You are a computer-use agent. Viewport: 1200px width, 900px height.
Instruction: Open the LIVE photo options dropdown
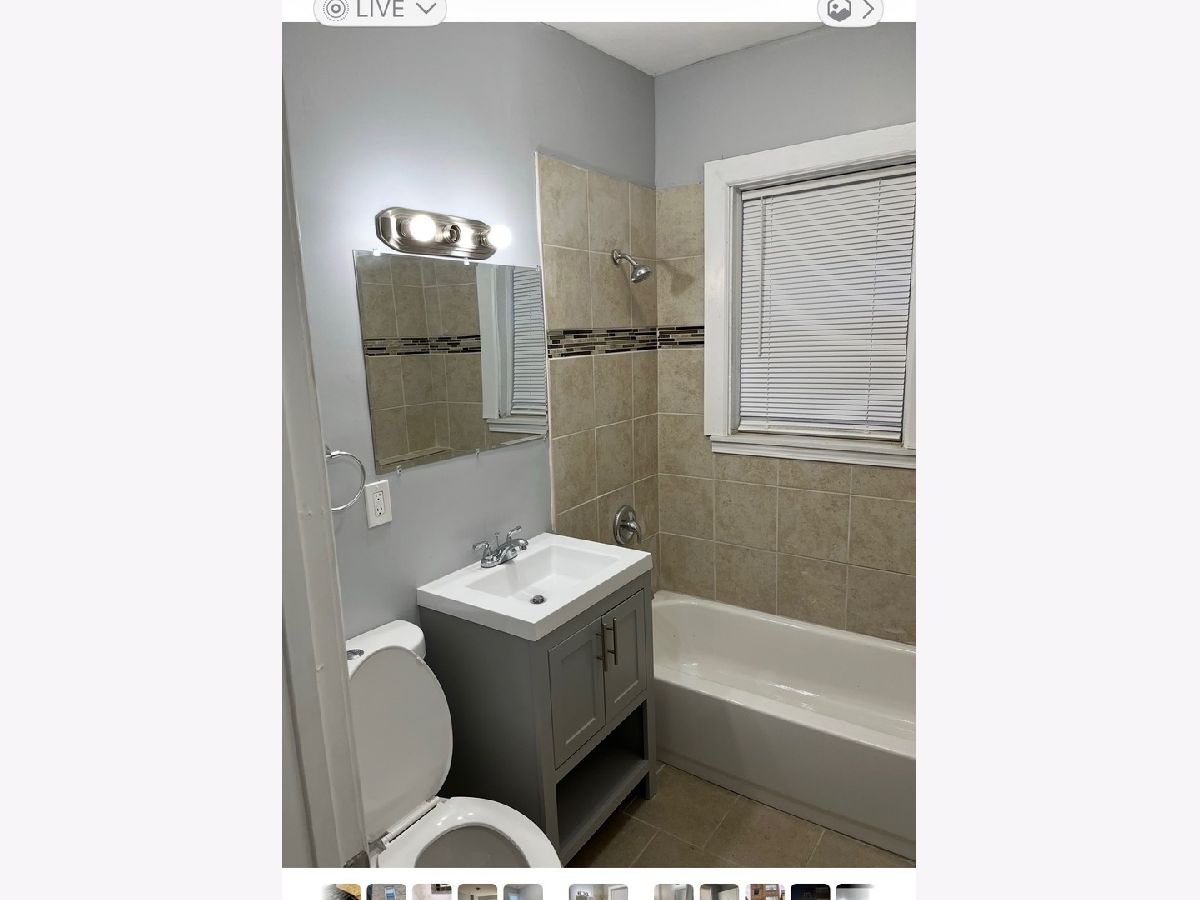380,10
